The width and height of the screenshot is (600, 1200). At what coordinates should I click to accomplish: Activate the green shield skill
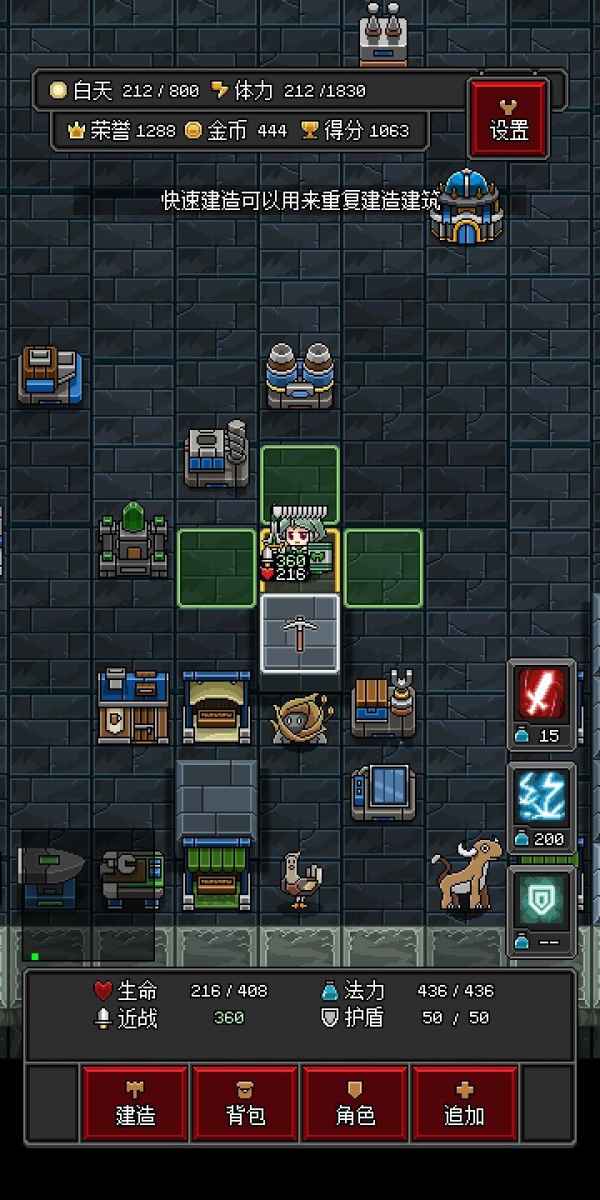point(542,900)
